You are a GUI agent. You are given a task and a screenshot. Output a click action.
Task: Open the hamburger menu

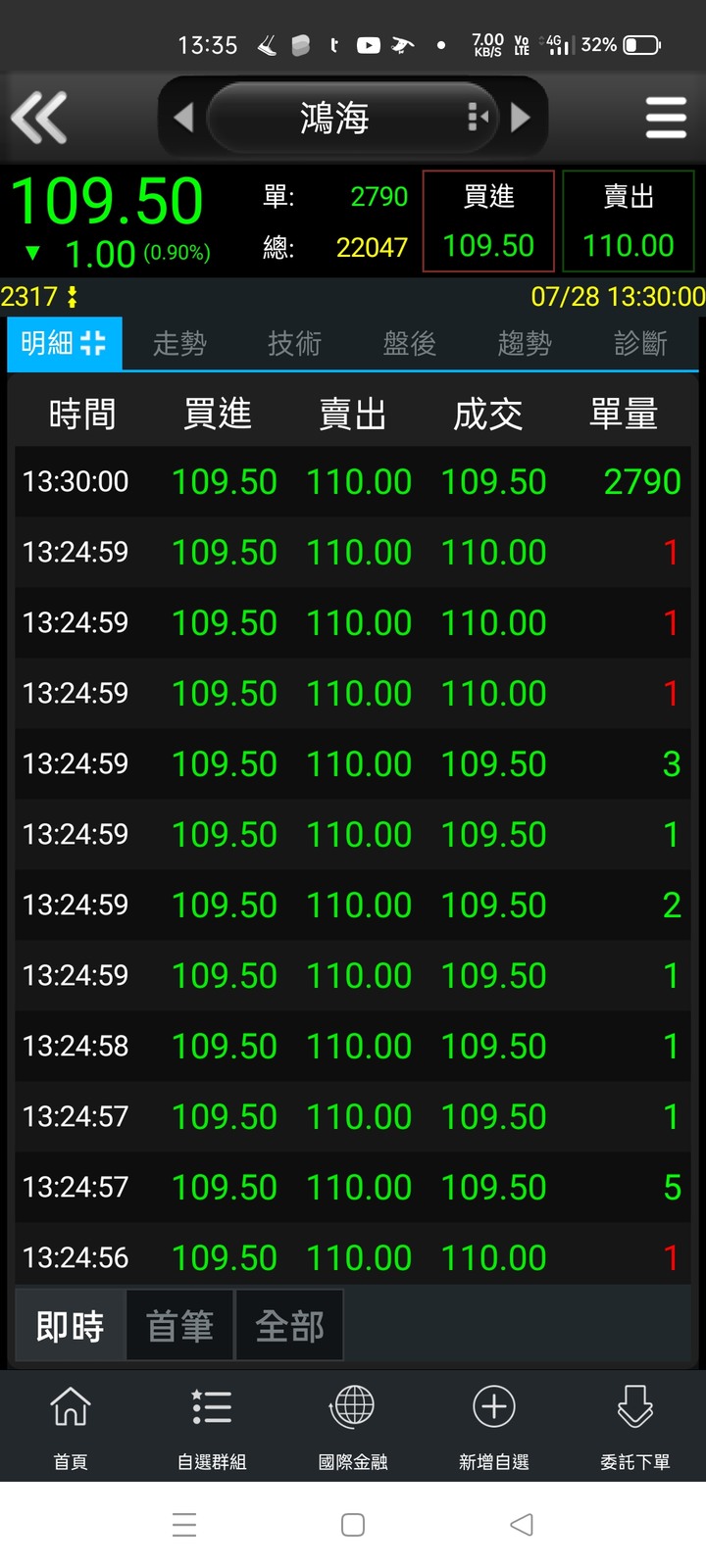tap(666, 118)
